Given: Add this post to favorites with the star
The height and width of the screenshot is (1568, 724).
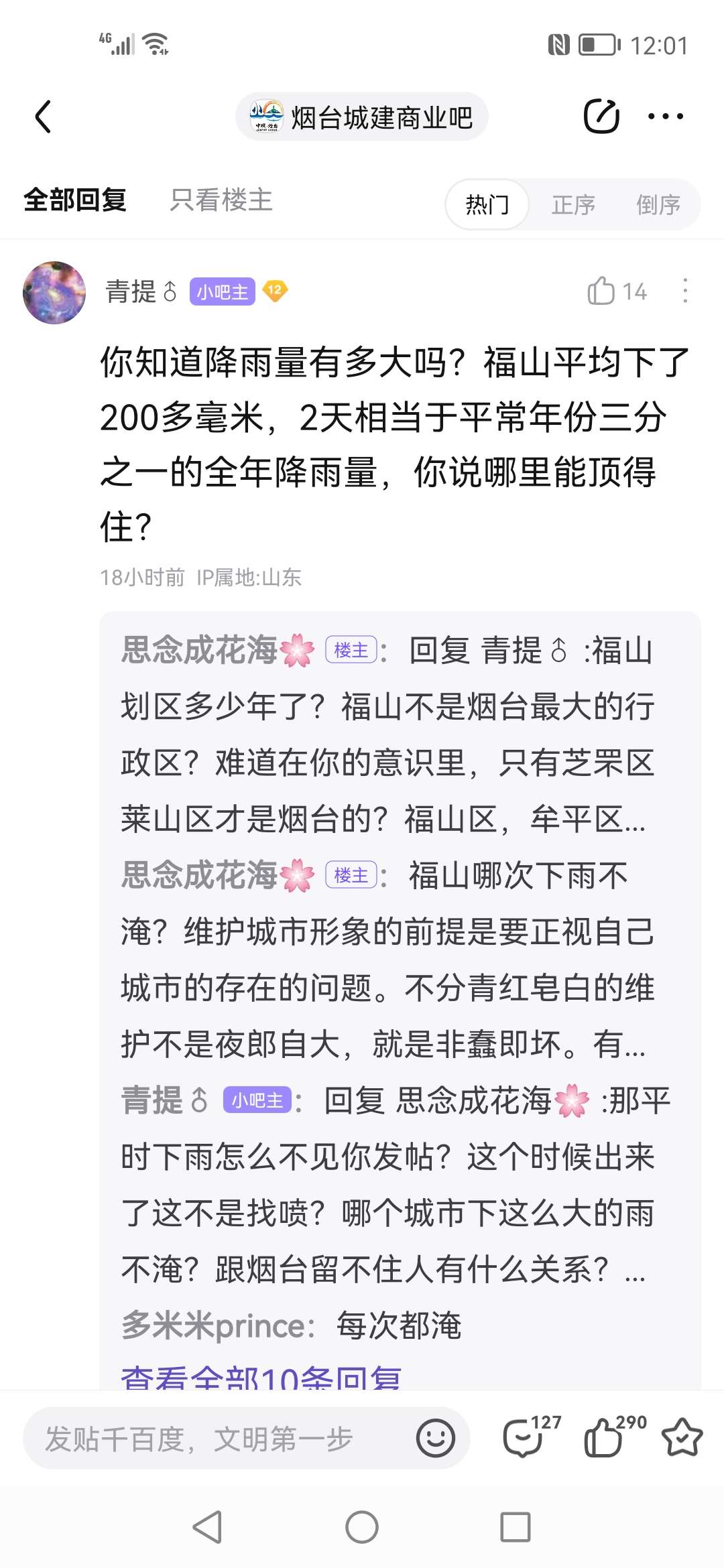Looking at the screenshot, I should coord(682,1438).
